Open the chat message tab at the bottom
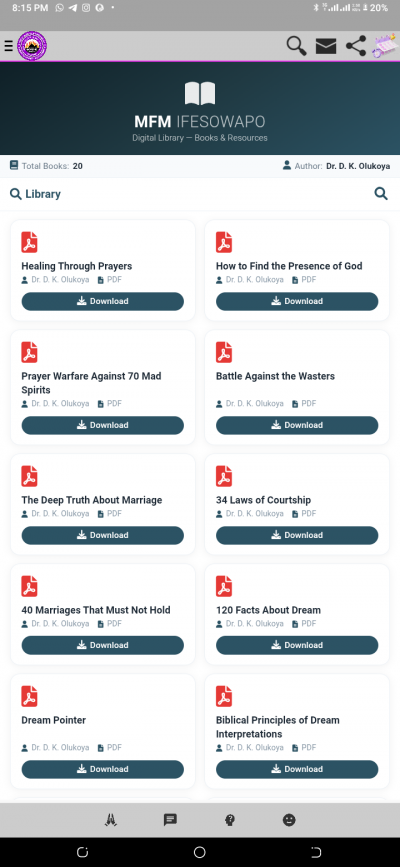The width and height of the screenshot is (400, 867). (170, 820)
